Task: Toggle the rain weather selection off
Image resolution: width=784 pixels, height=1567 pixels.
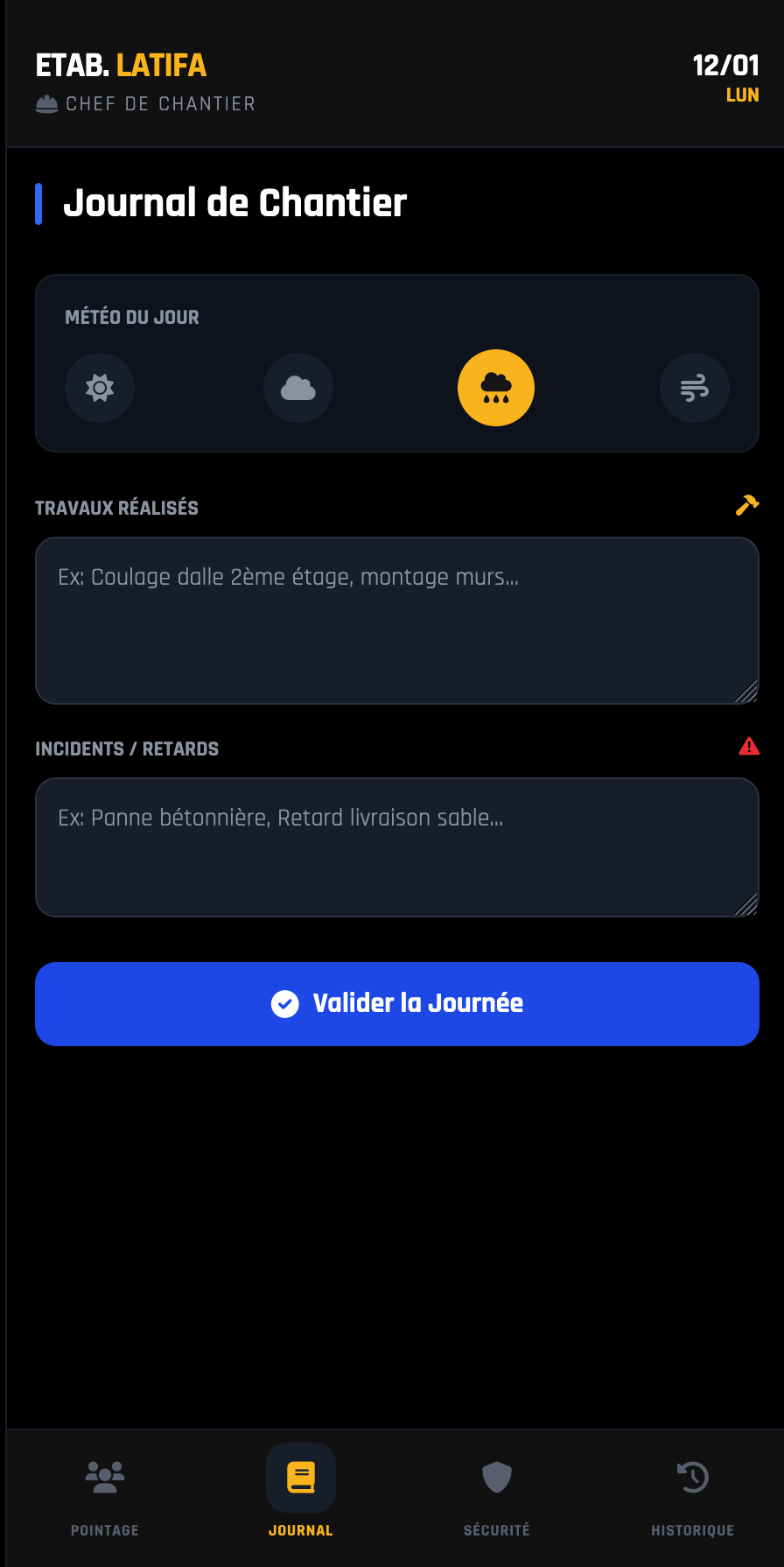Action: (x=495, y=388)
